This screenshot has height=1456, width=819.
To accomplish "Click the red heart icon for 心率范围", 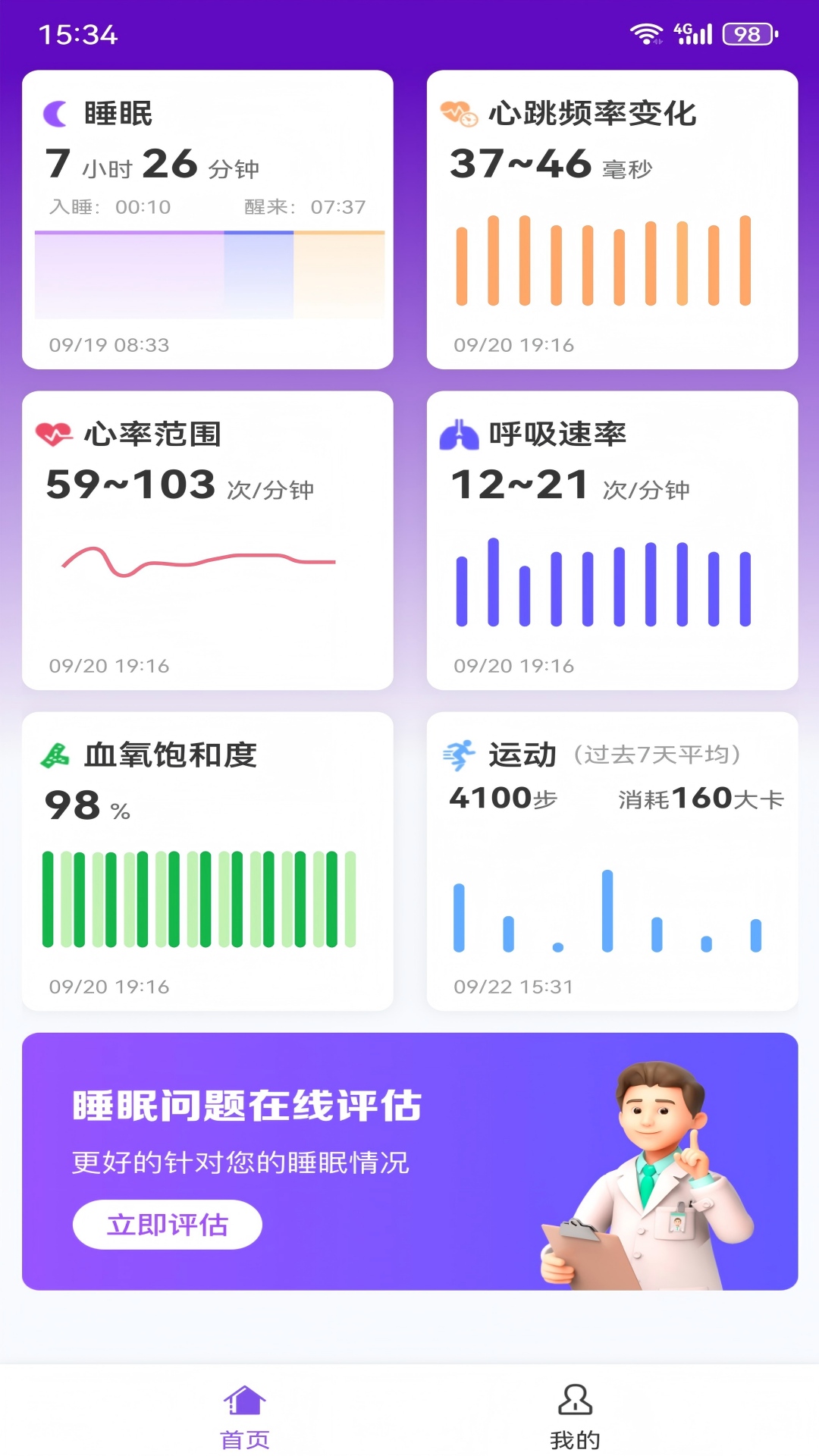I will [x=53, y=434].
